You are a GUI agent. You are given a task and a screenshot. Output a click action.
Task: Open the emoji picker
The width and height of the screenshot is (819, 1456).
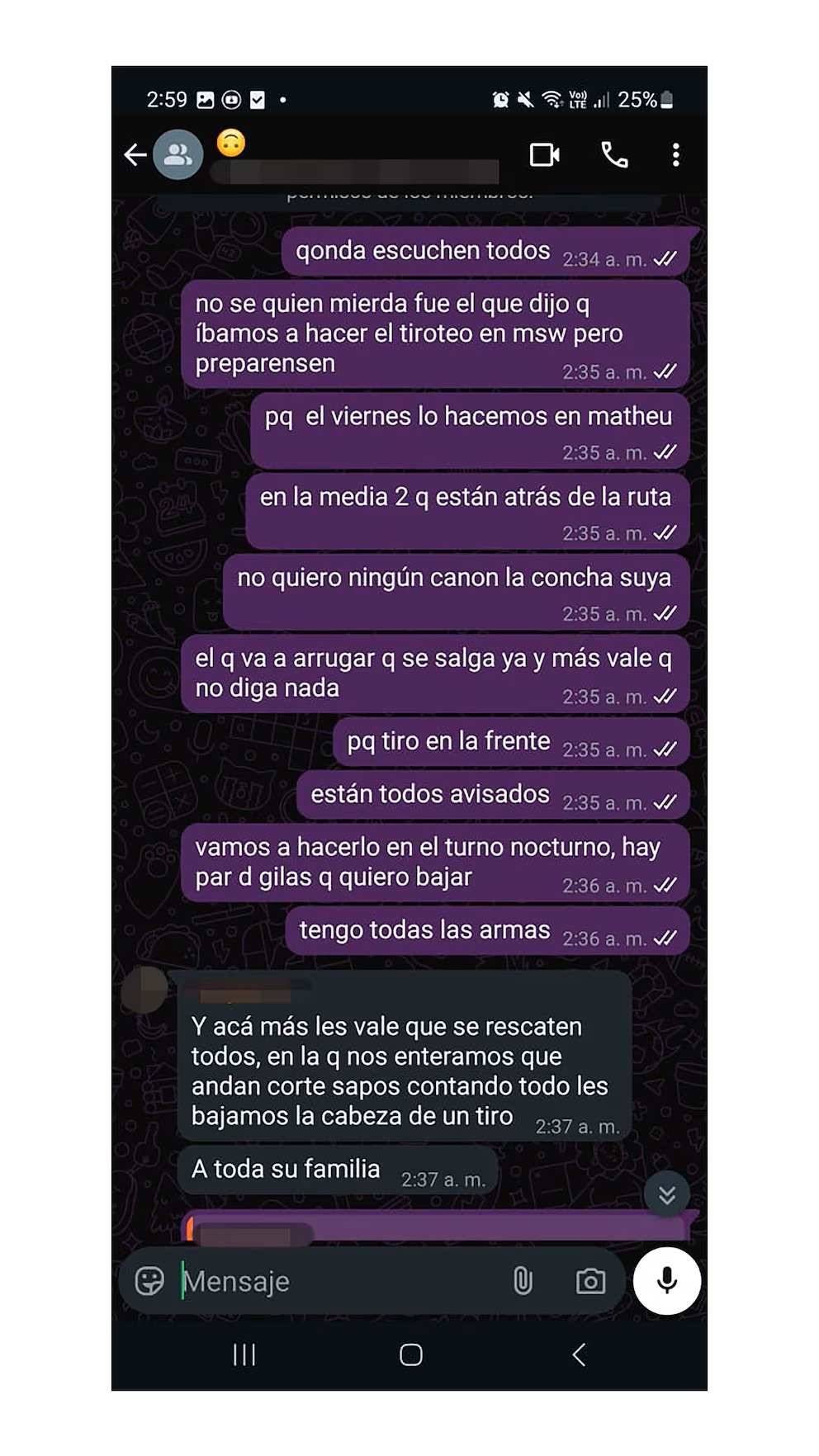click(149, 1281)
